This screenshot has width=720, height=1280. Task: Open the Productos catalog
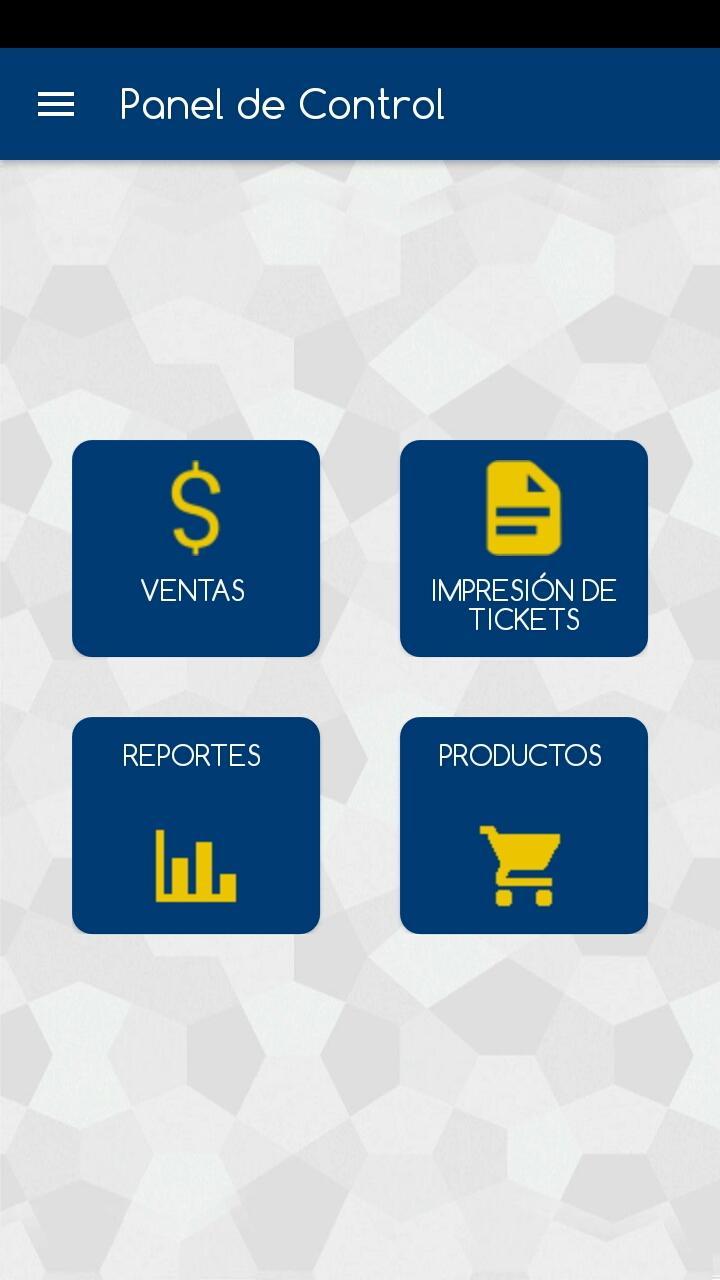[524, 825]
